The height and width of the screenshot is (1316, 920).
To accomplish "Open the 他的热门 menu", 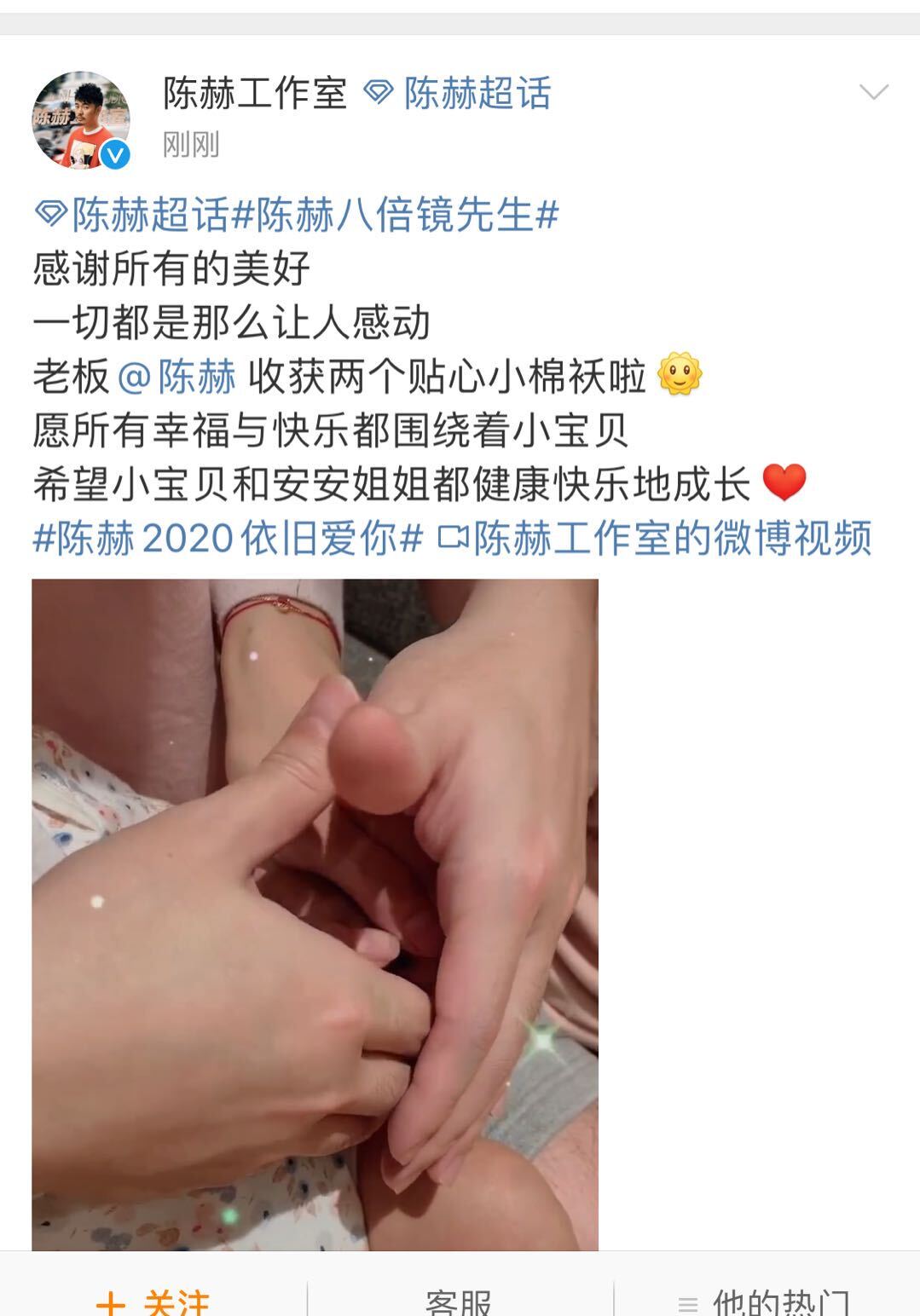I will 764,1300.
